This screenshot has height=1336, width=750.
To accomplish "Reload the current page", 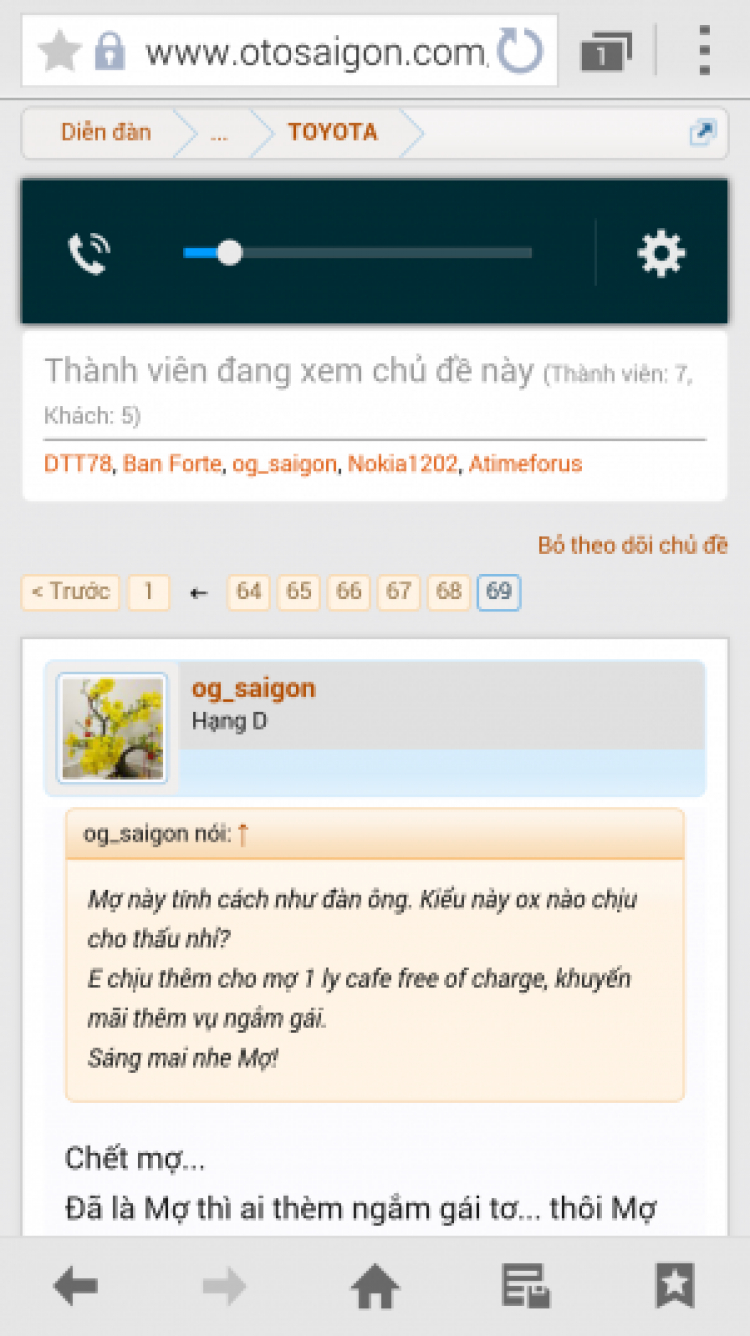I will 520,52.
